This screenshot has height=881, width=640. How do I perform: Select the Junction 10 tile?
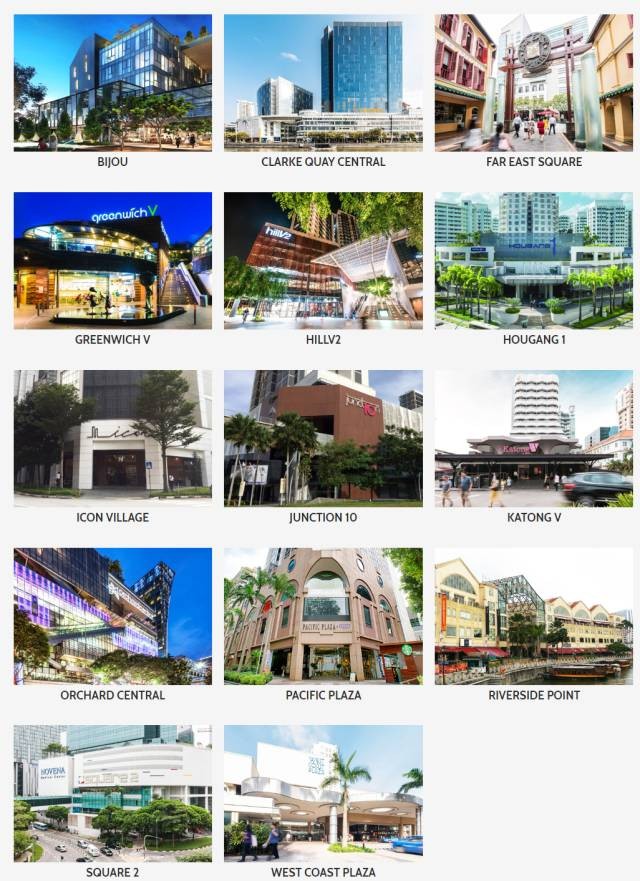[x=323, y=438]
